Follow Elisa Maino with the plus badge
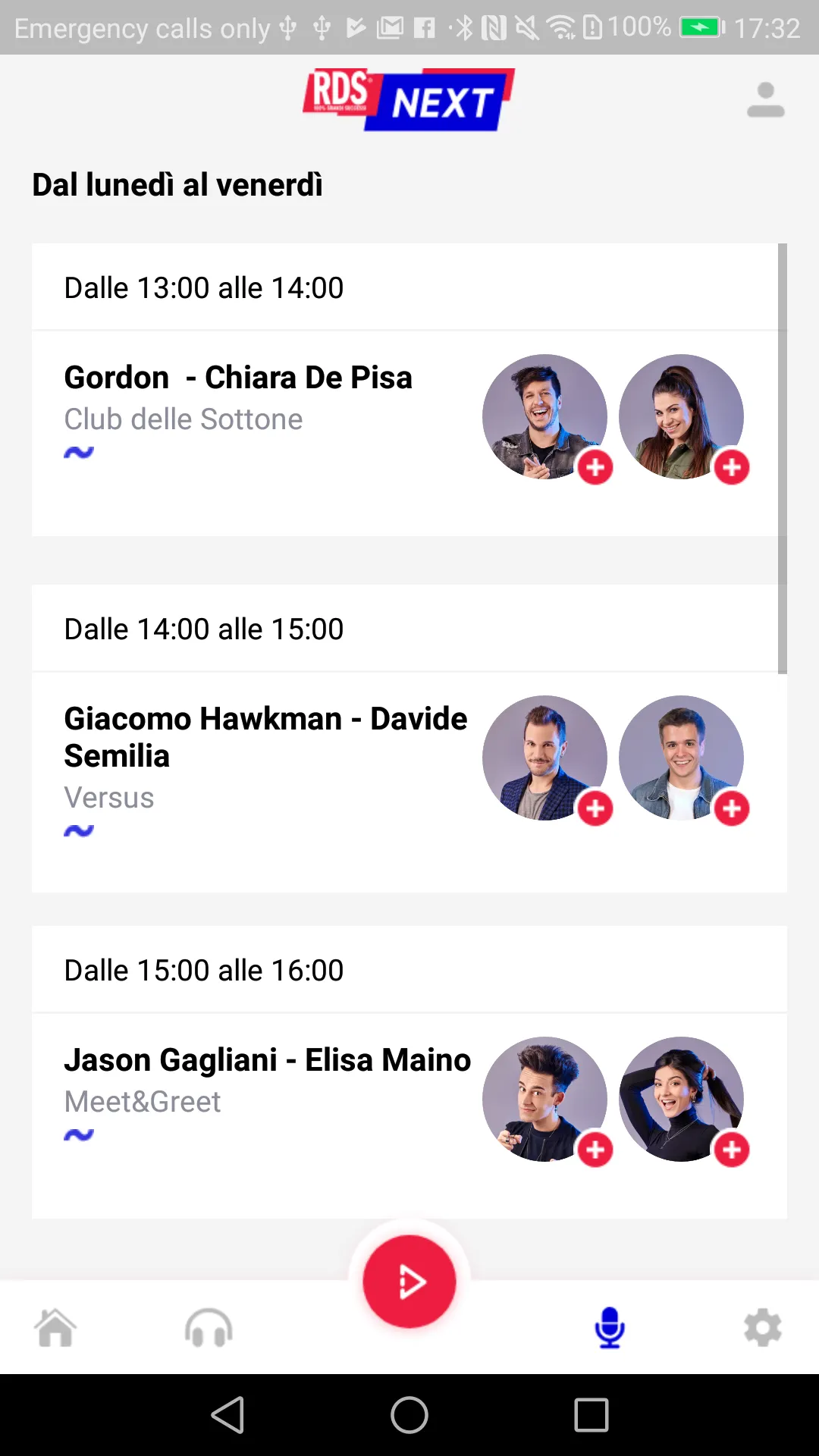The height and width of the screenshot is (1456, 819). point(732,1150)
